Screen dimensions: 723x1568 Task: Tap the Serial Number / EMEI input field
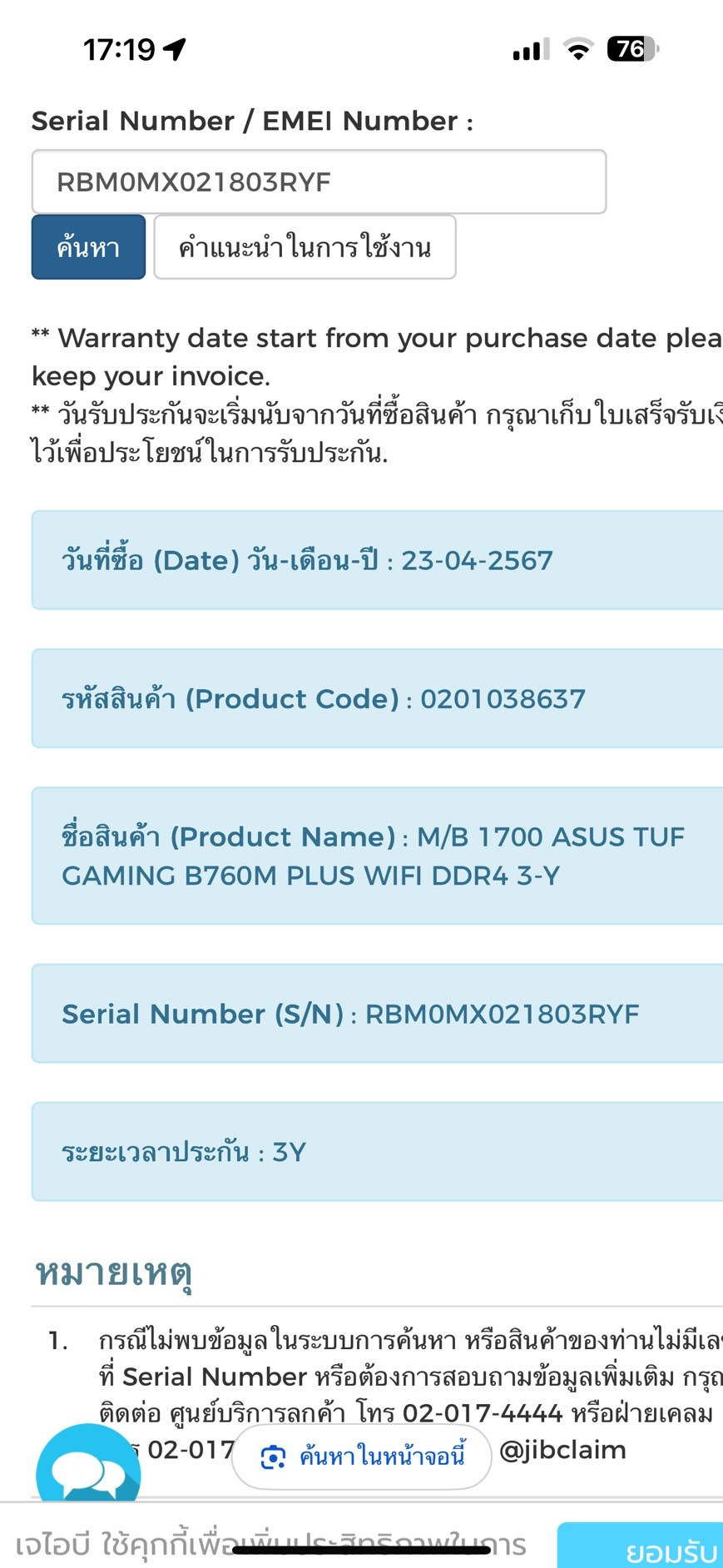(x=319, y=181)
